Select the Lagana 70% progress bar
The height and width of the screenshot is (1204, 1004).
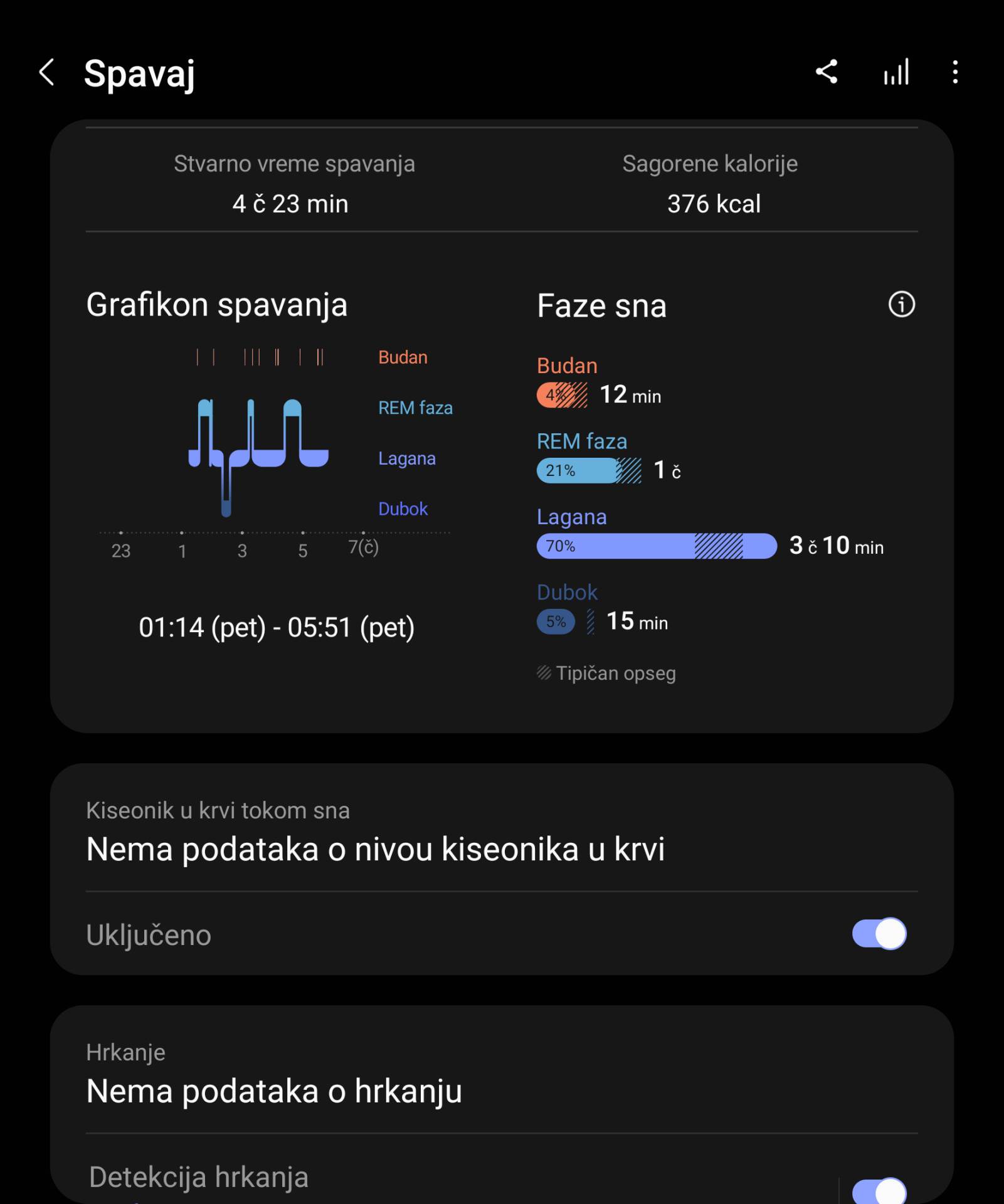click(x=656, y=546)
